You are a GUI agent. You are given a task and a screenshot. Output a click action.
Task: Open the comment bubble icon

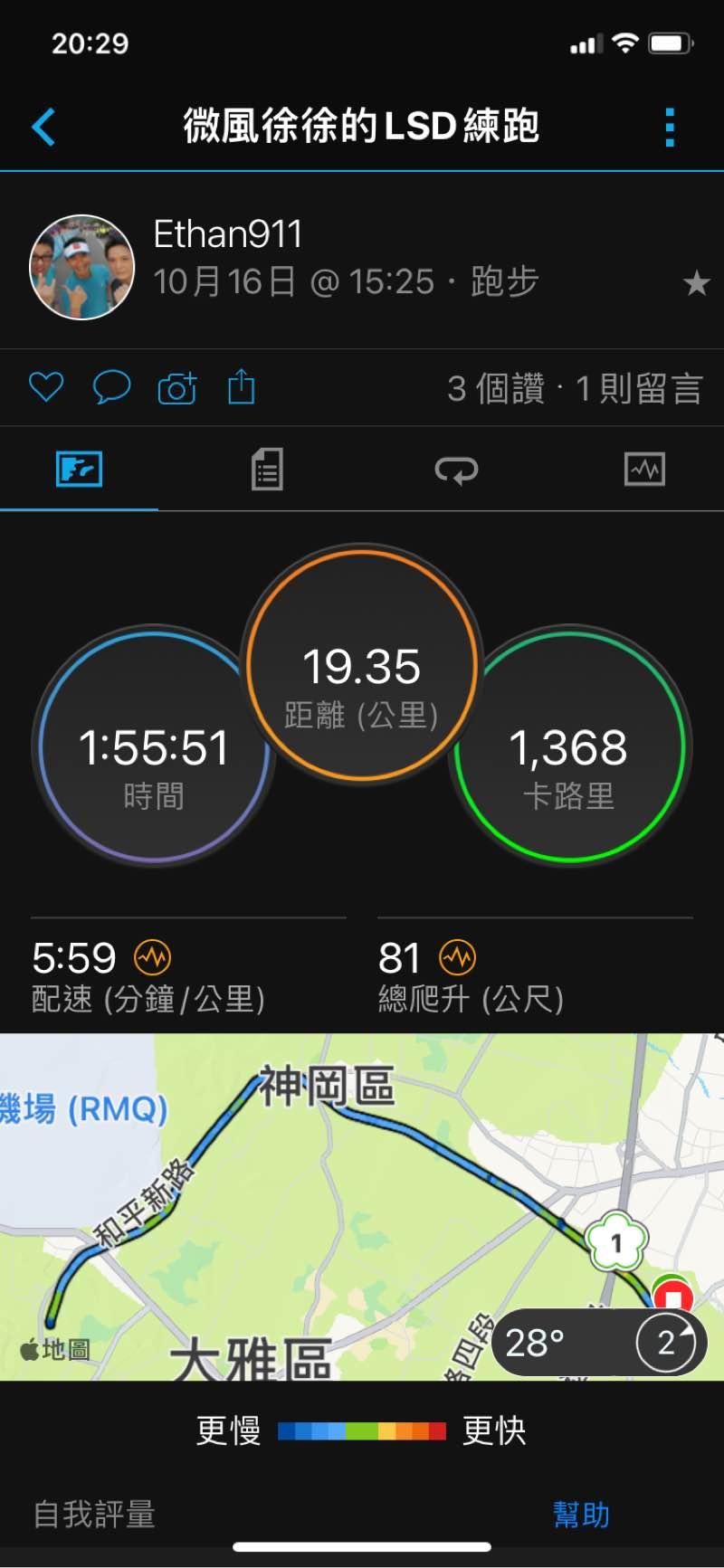pyautogui.click(x=111, y=387)
